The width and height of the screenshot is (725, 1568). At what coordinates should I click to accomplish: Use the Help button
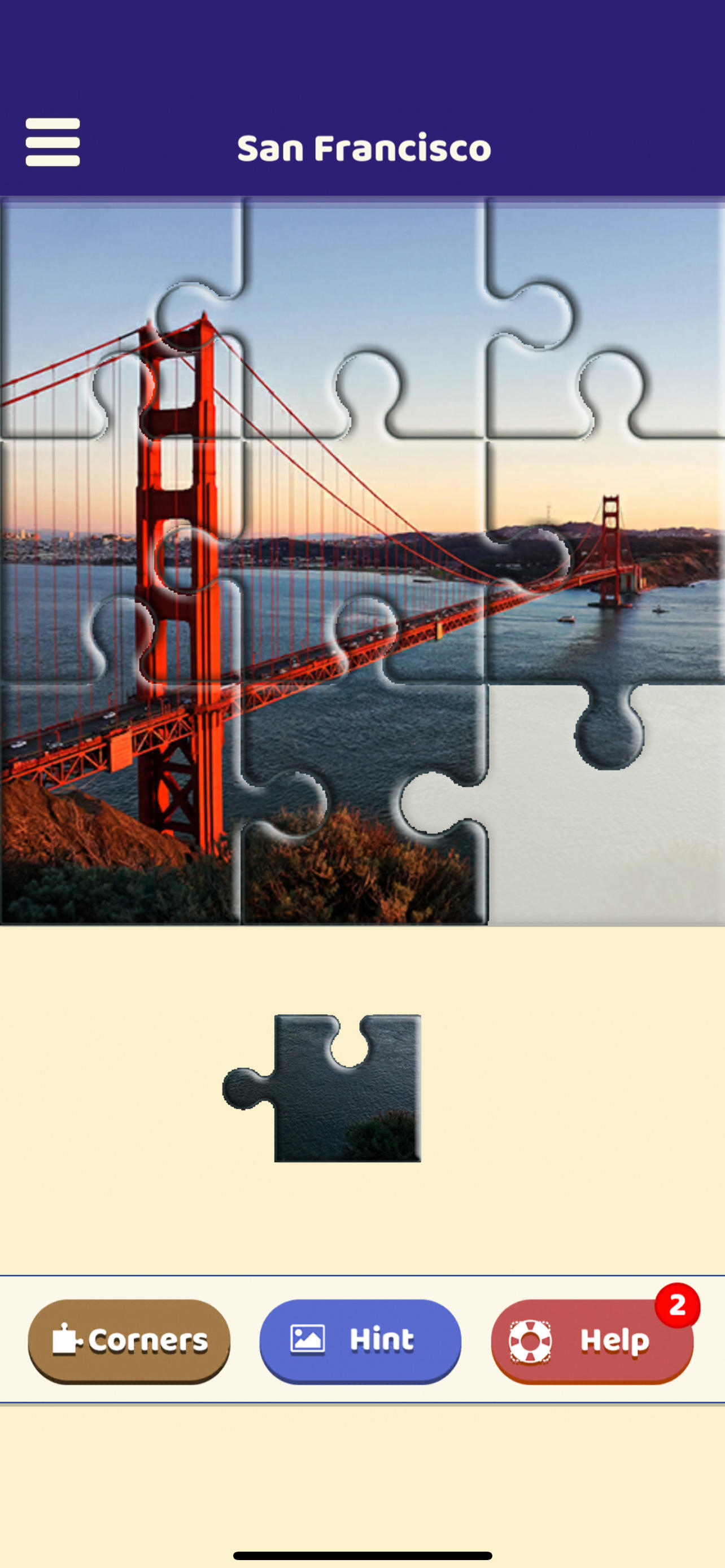[x=592, y=1341]
